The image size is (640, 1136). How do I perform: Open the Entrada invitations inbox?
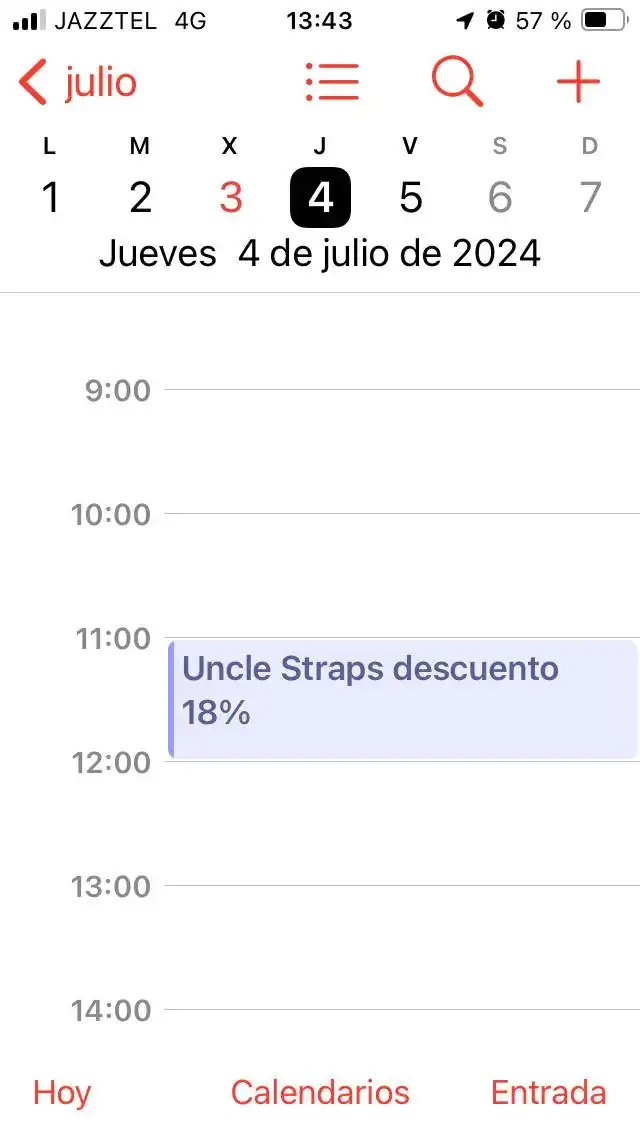click(x=548, y=1093)
